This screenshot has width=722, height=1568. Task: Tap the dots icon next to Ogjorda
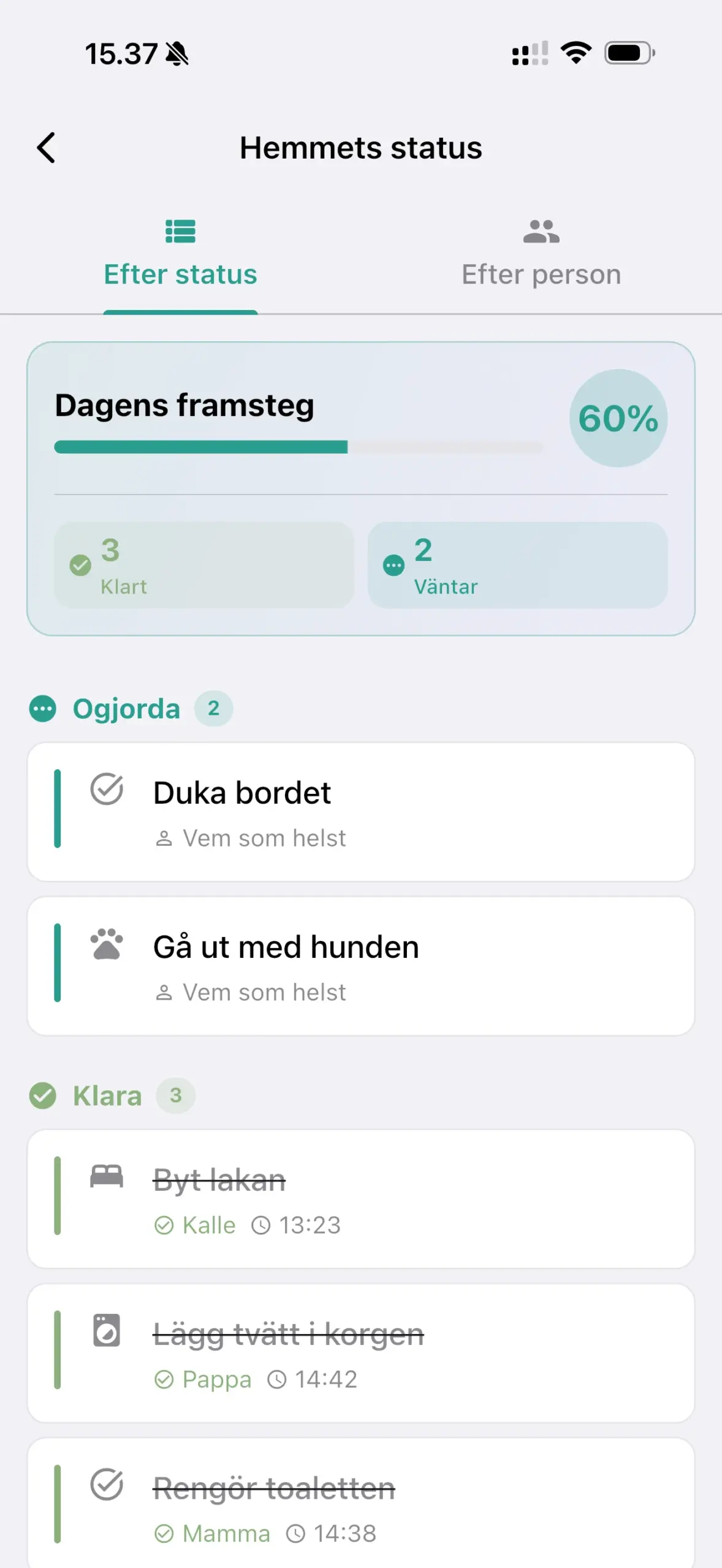pyautogui.click(x=42, y=708)
